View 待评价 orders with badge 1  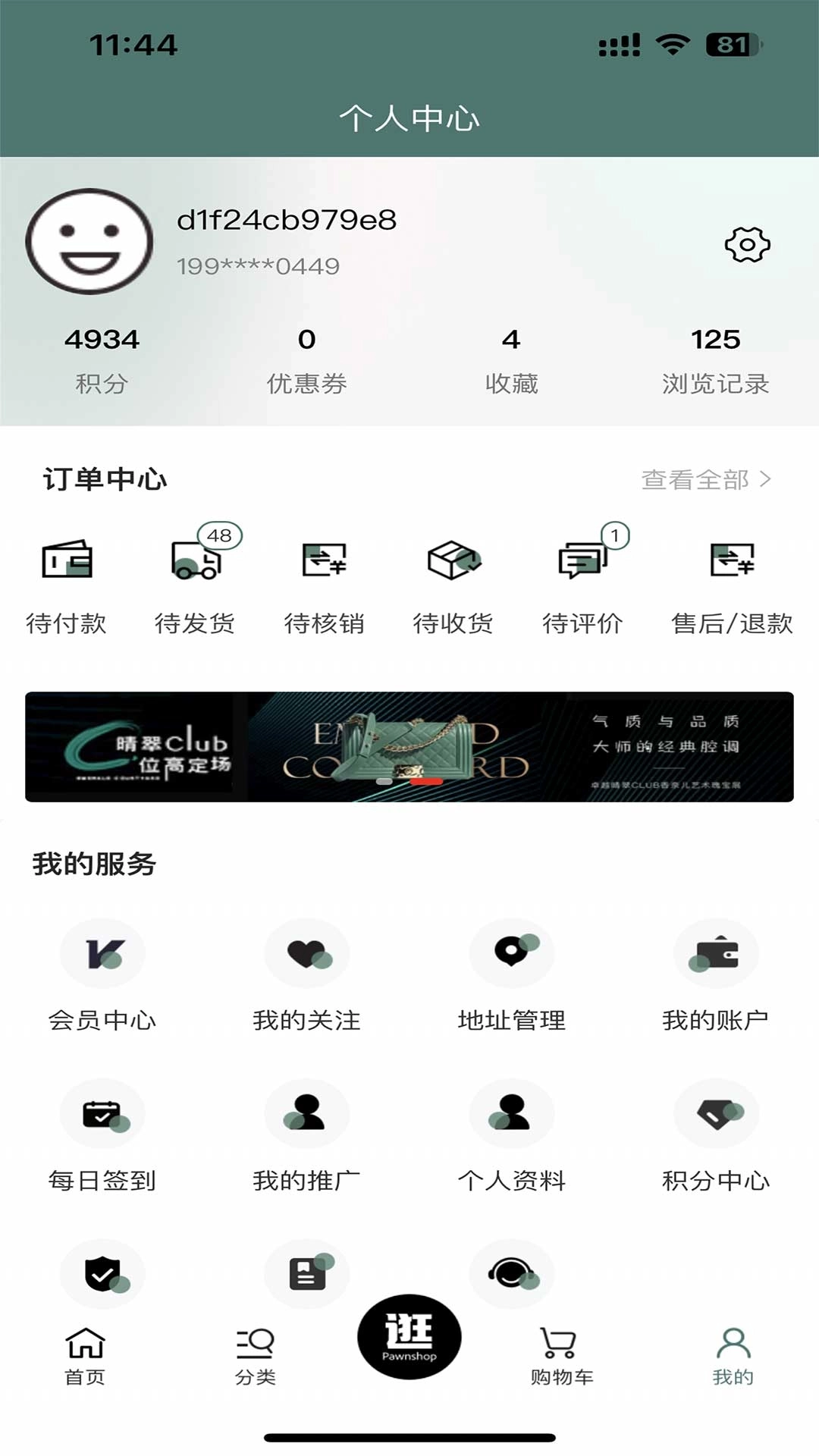click(581, 562)
